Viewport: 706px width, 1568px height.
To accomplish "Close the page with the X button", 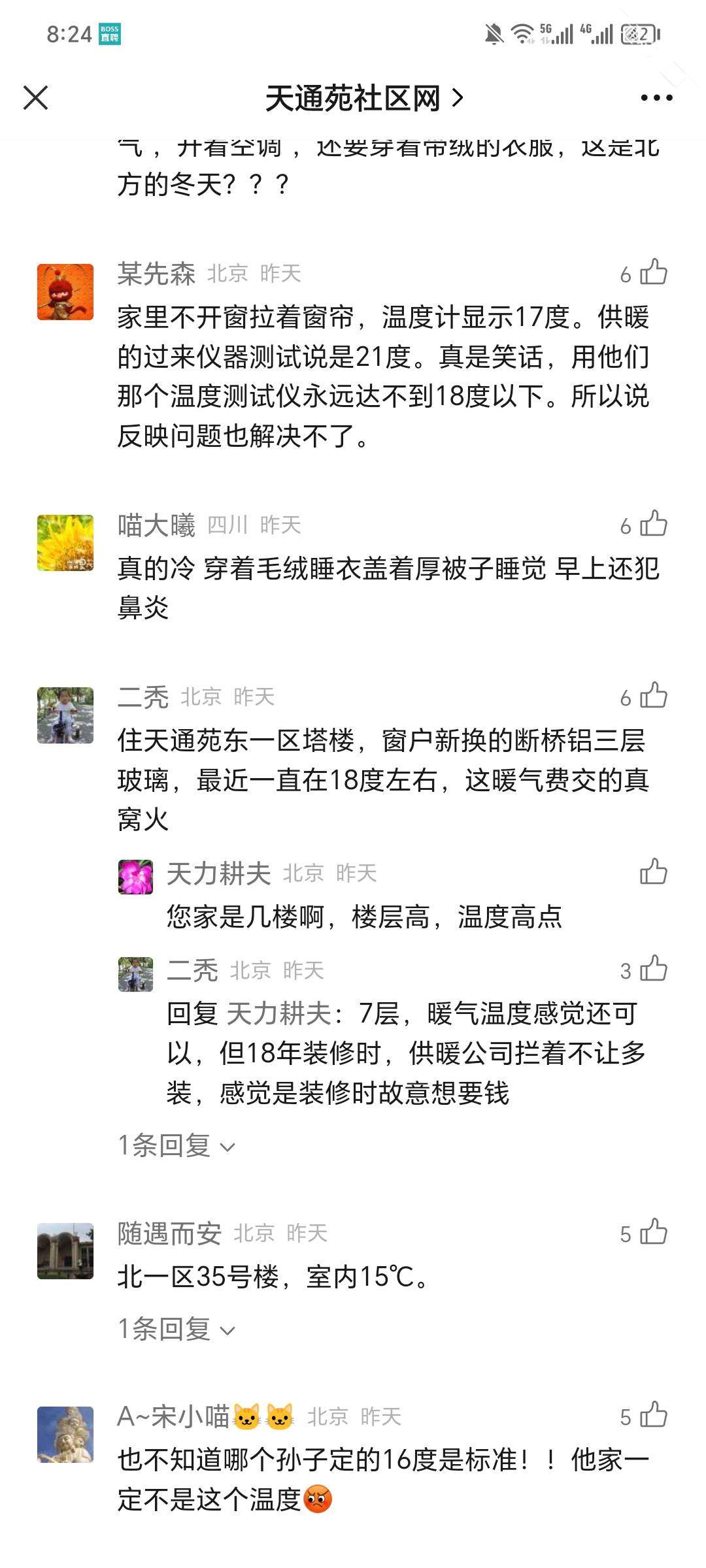I will (x=35, y=98).
